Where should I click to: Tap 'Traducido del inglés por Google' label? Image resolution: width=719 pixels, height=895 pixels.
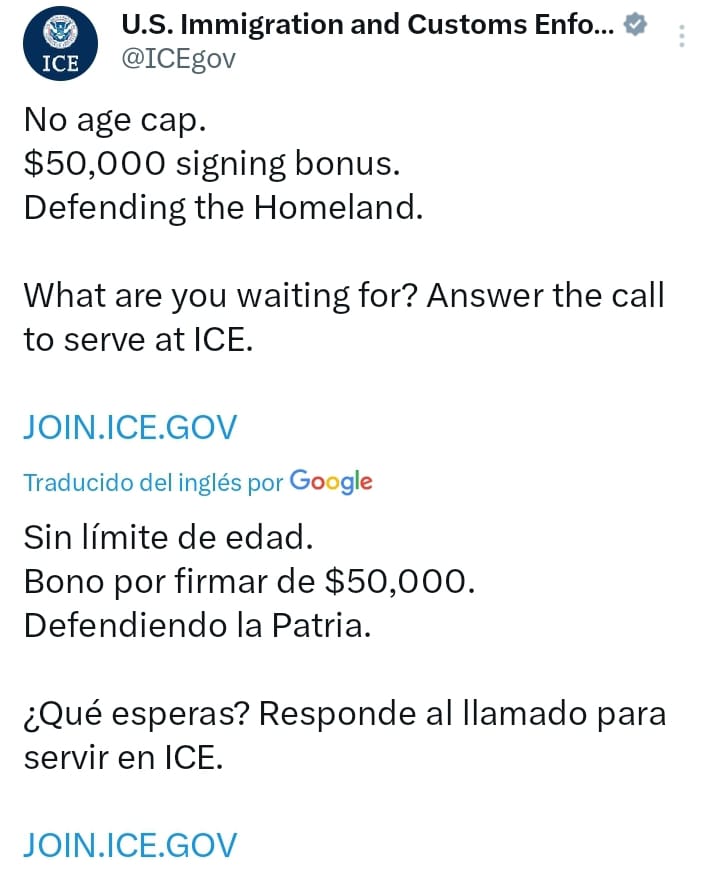click(x=198, y=483)
